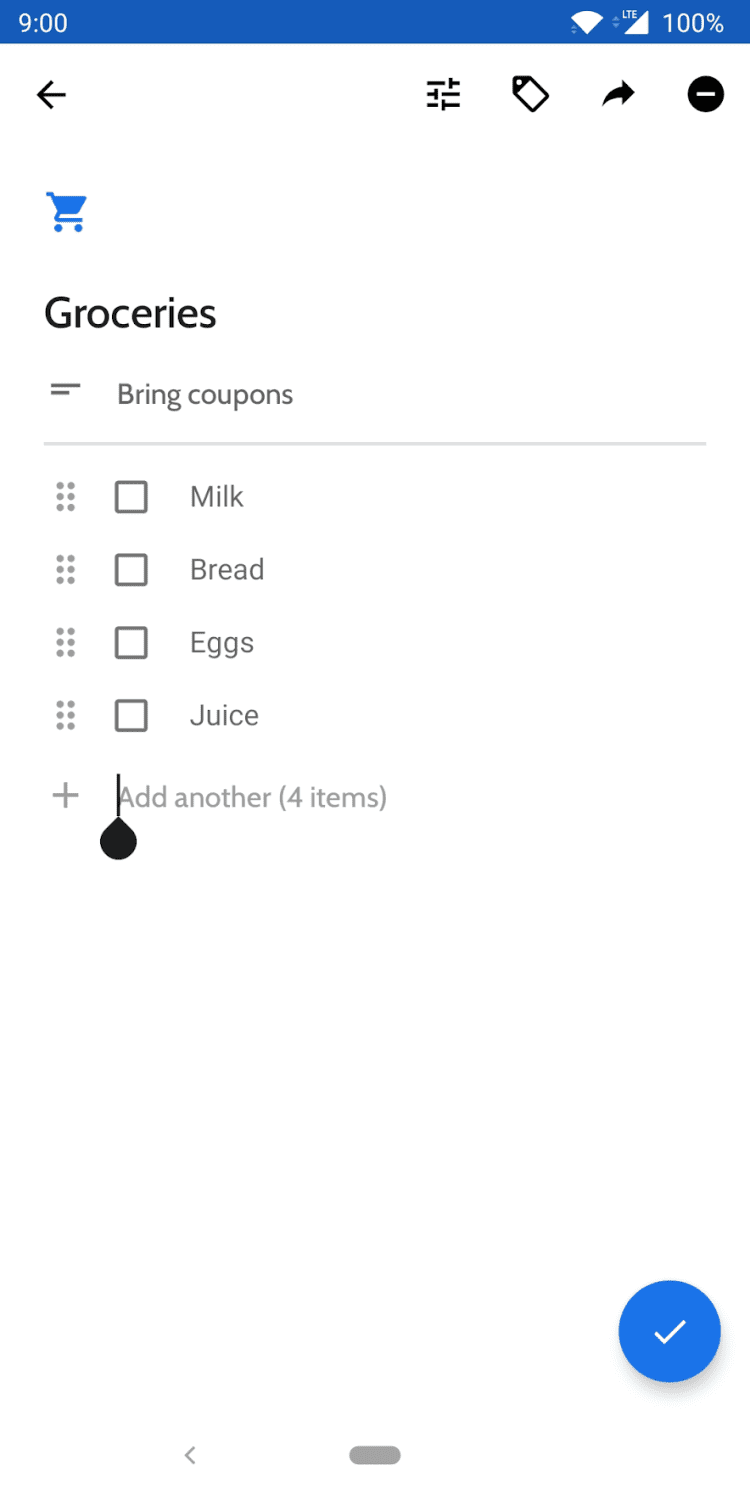Tap the home pill
Image resolution: width=750 pixels, height=1499 pixels.
click(375, 1455)
